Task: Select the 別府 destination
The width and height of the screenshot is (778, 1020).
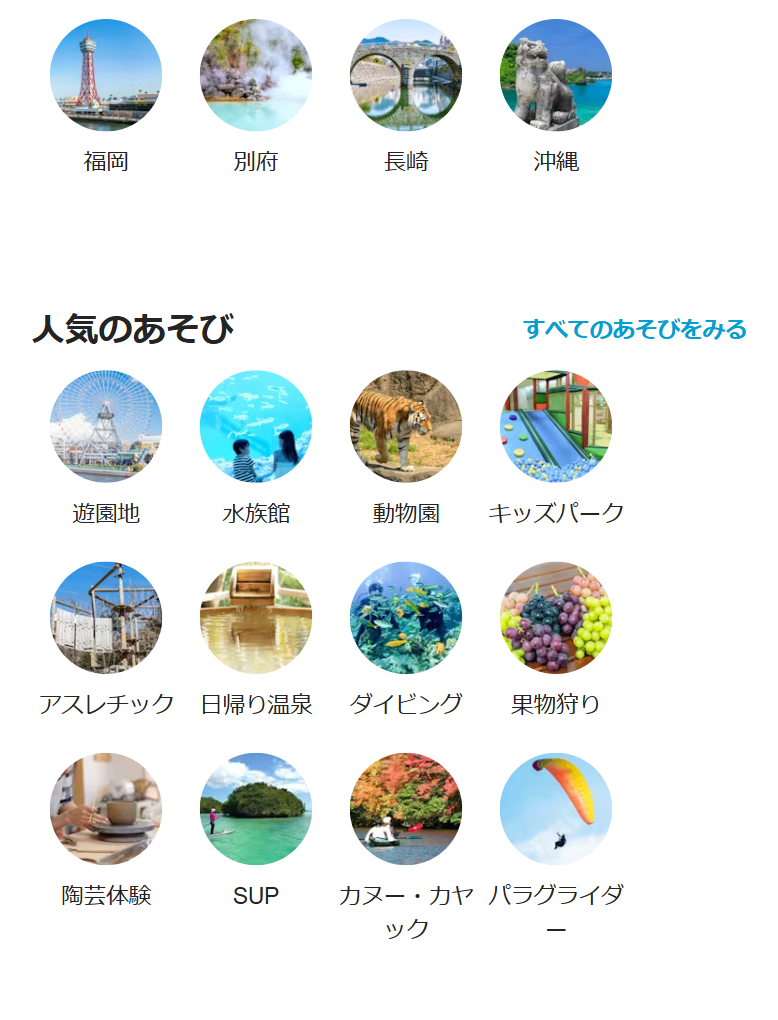Action: [256, 76]
